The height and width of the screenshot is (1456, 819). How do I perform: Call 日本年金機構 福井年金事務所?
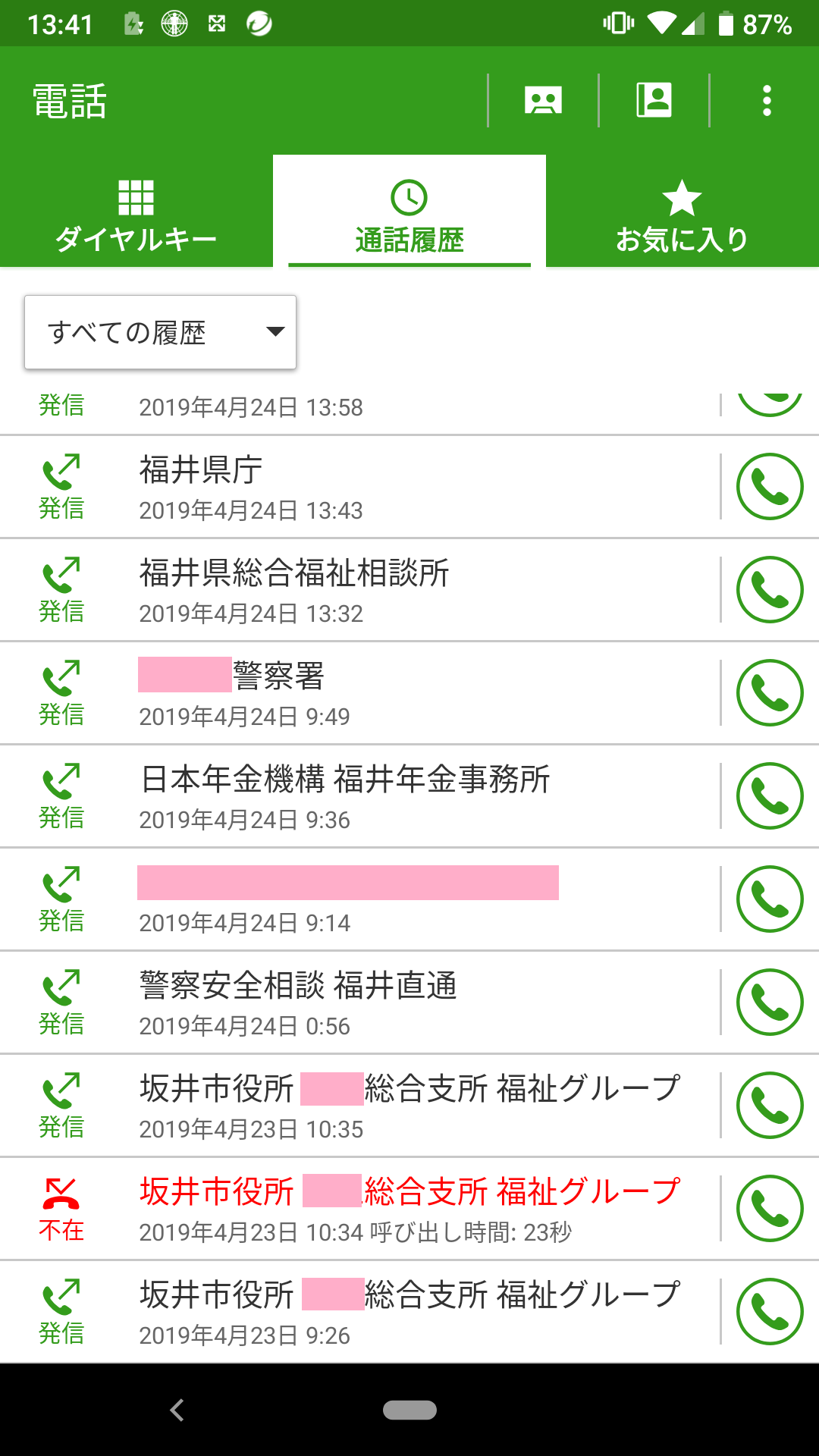pos(769,796)
